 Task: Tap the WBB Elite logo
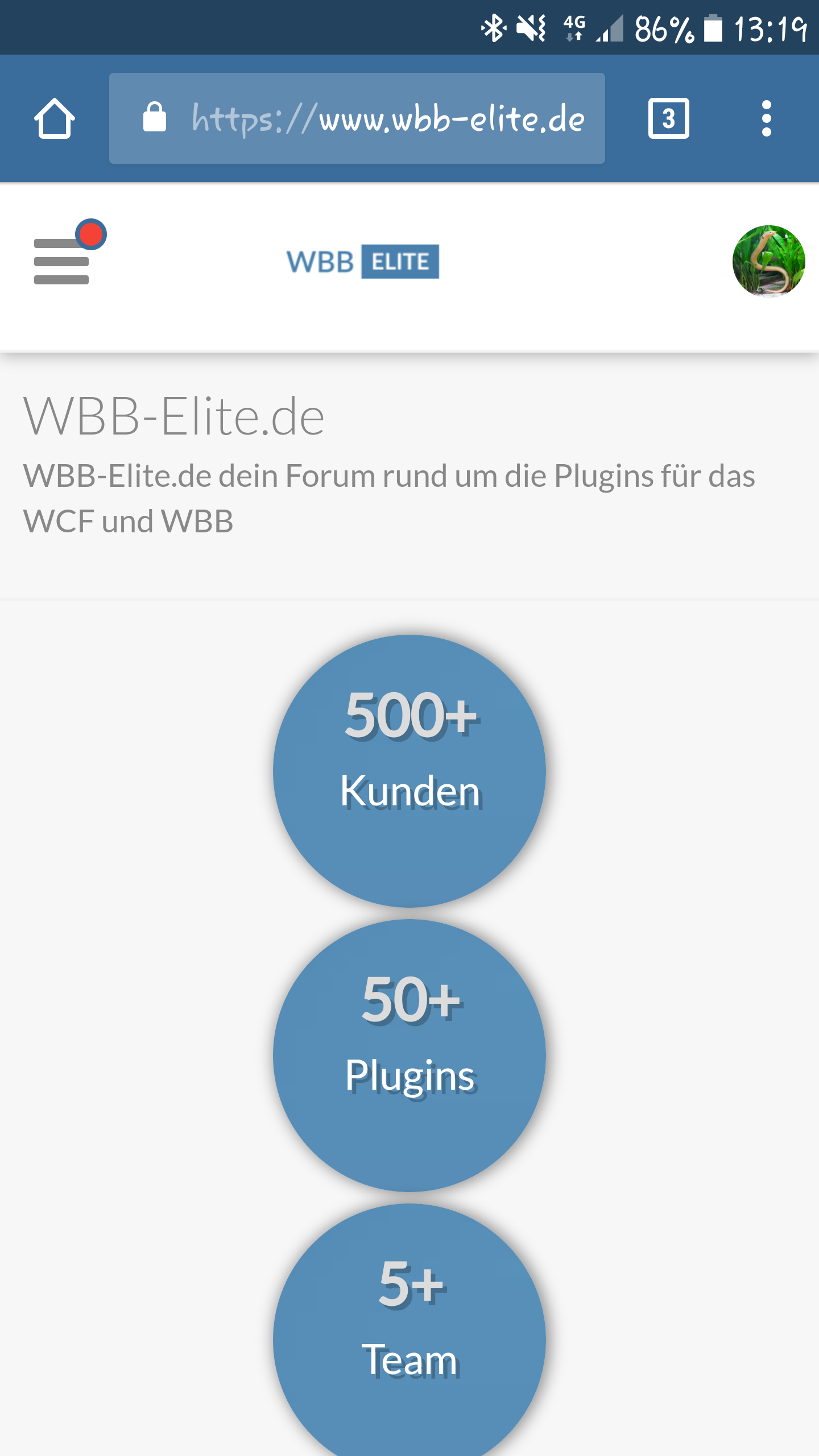coord(363,262)
